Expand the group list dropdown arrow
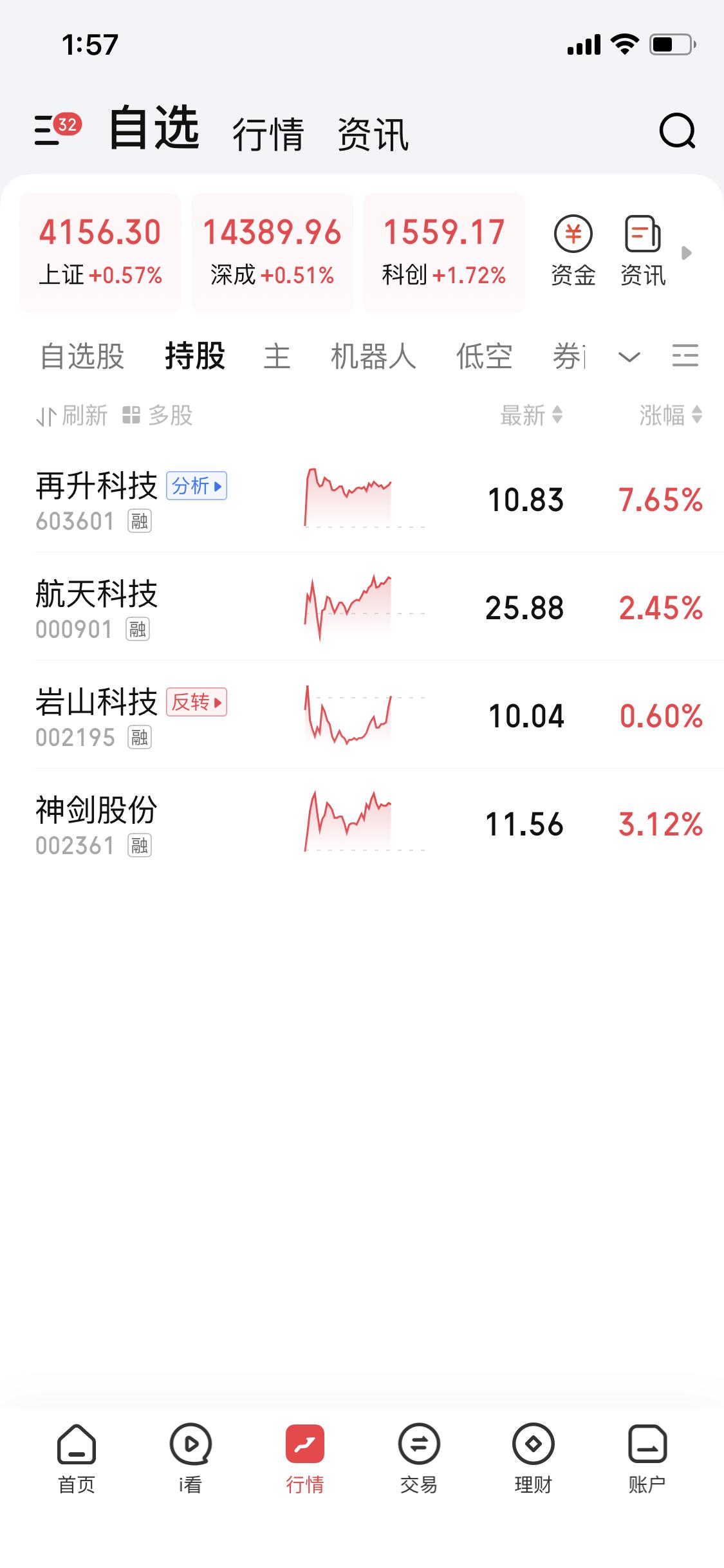724x1568 pixels. (x=629, y=356)
